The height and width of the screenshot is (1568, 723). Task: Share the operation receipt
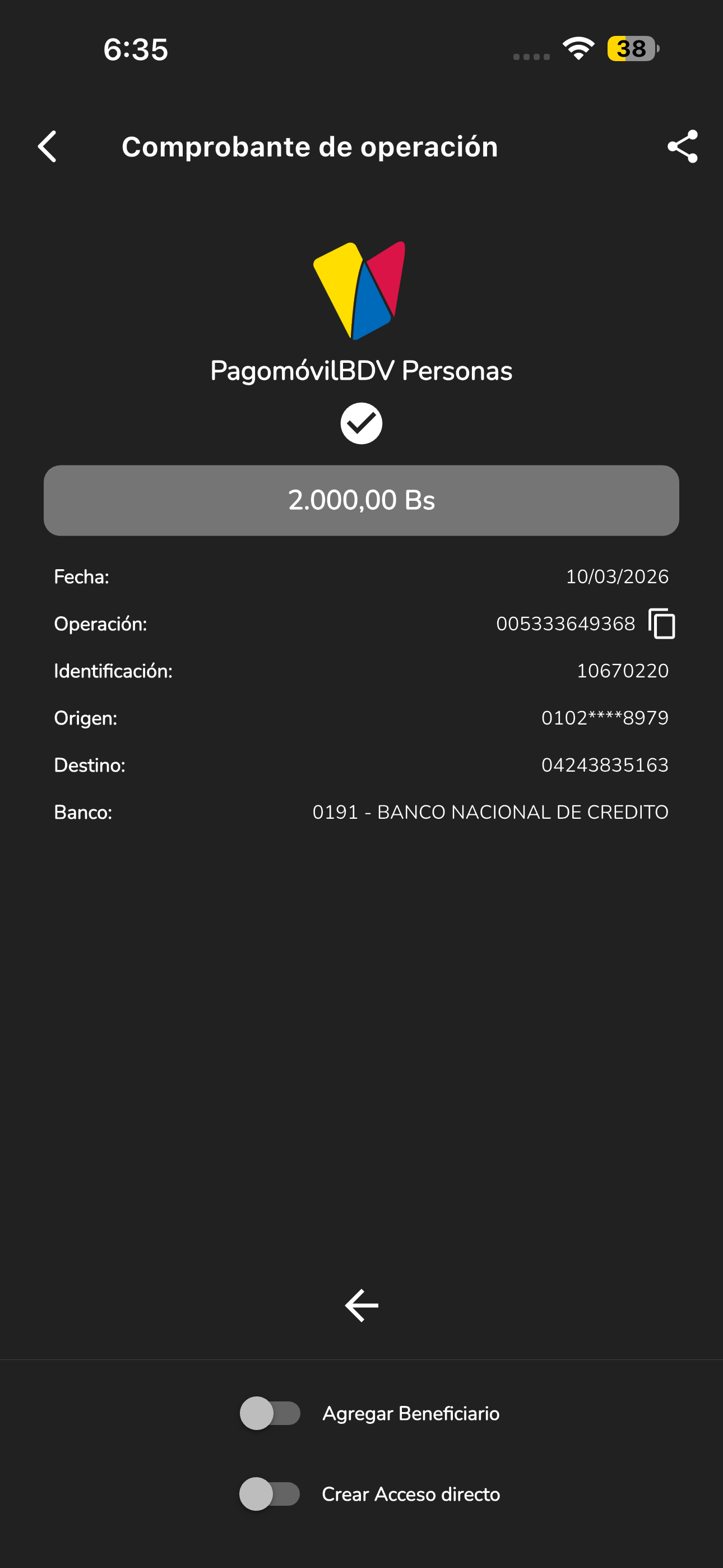(x=682, y=147)
